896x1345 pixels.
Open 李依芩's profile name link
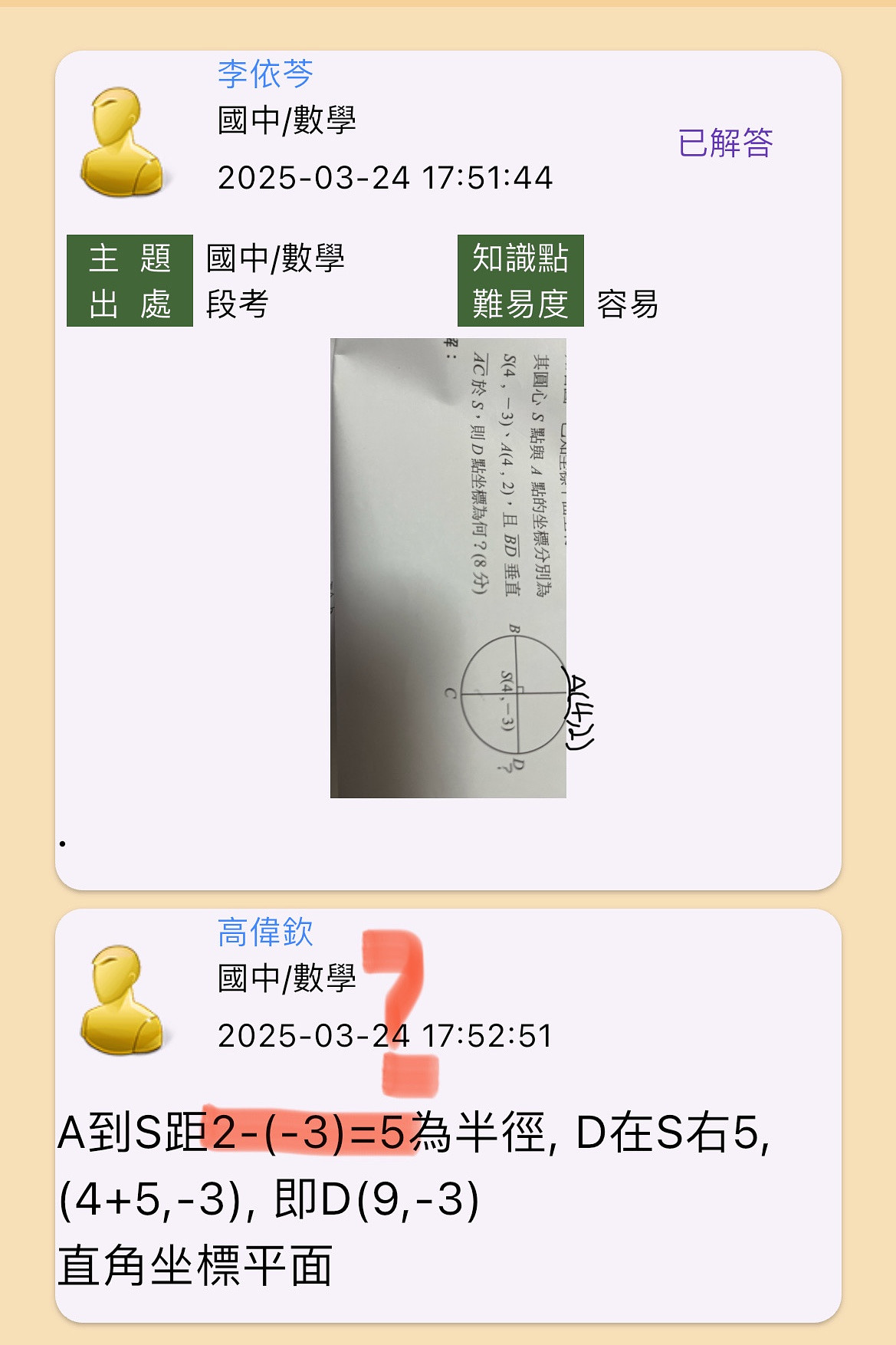coord(265,74)
